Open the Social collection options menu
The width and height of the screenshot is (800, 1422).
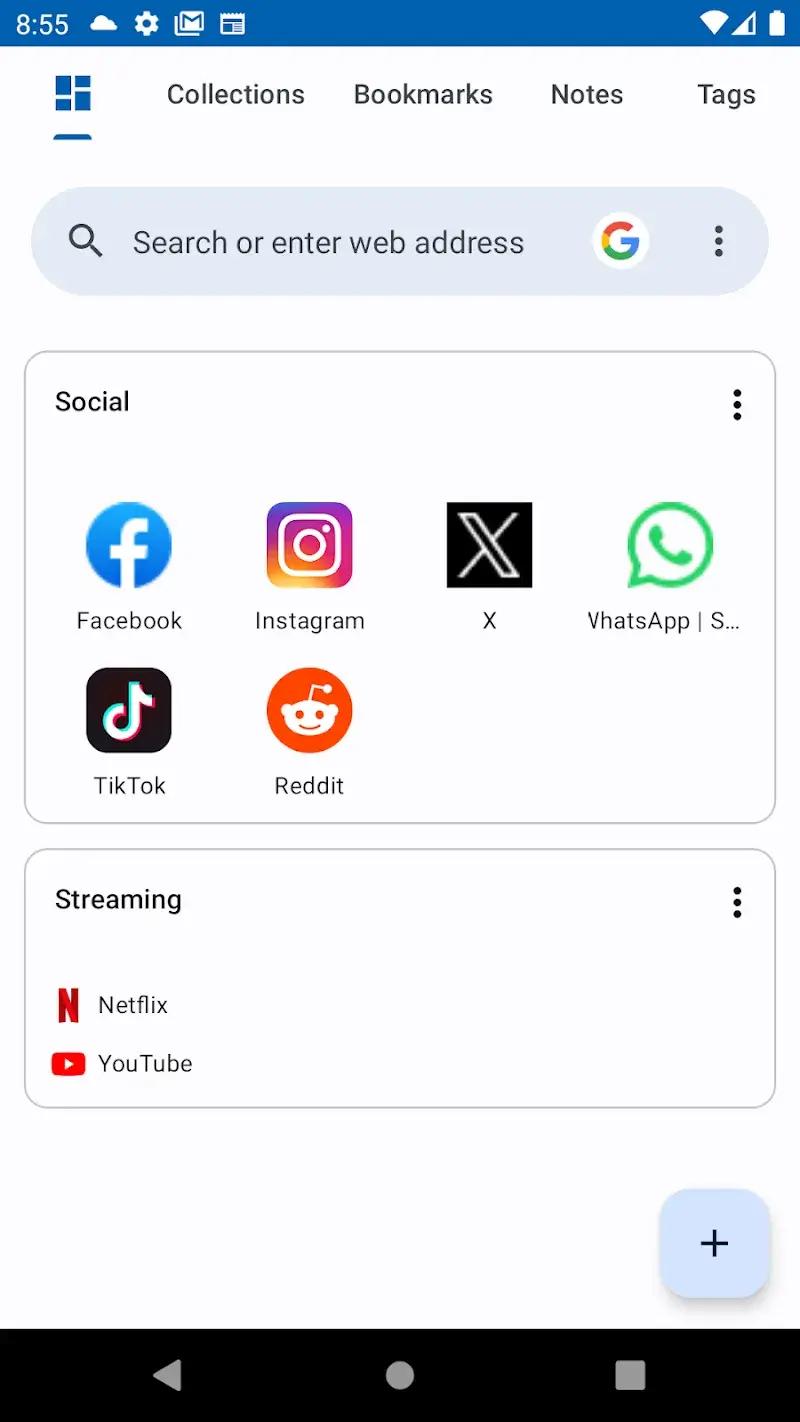(x=737, y=404)
